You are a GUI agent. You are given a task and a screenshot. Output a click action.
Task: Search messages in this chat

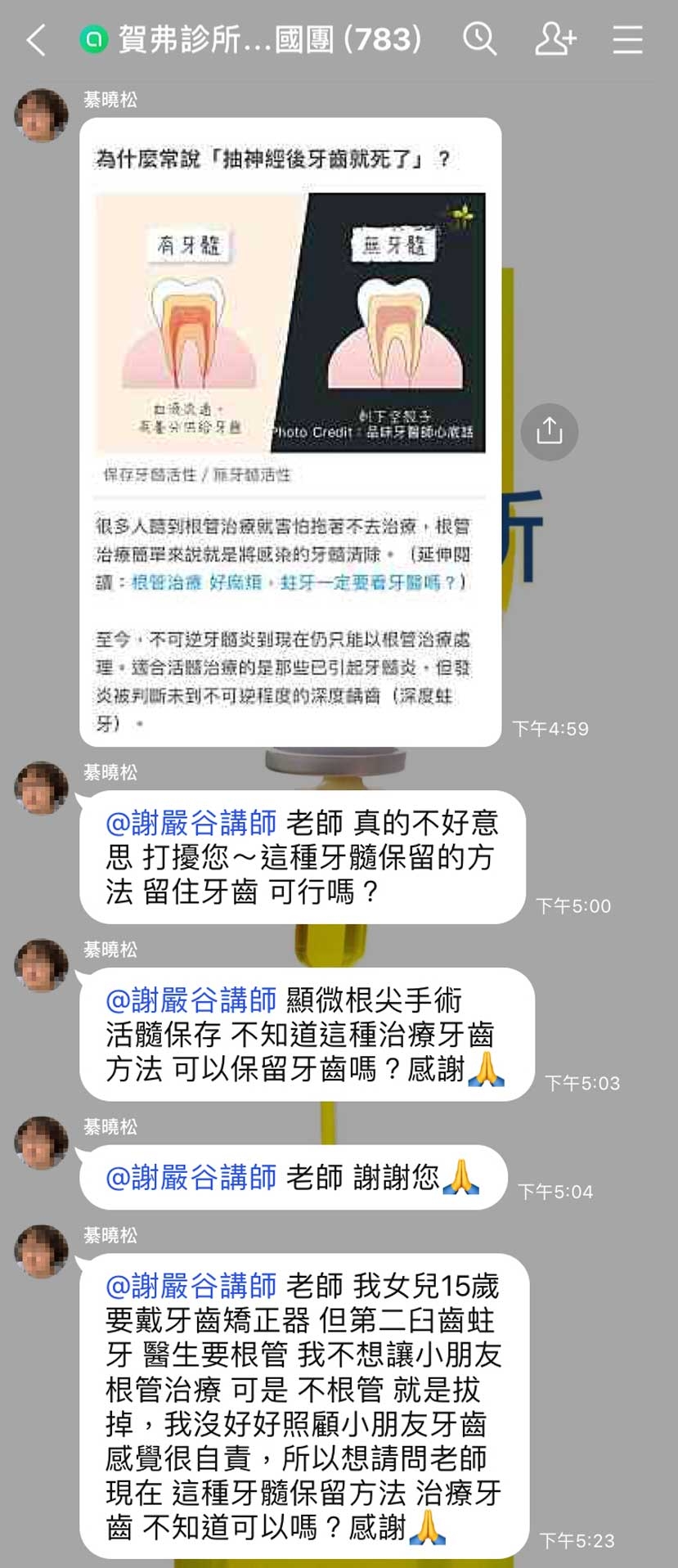[x=479, y=38]
